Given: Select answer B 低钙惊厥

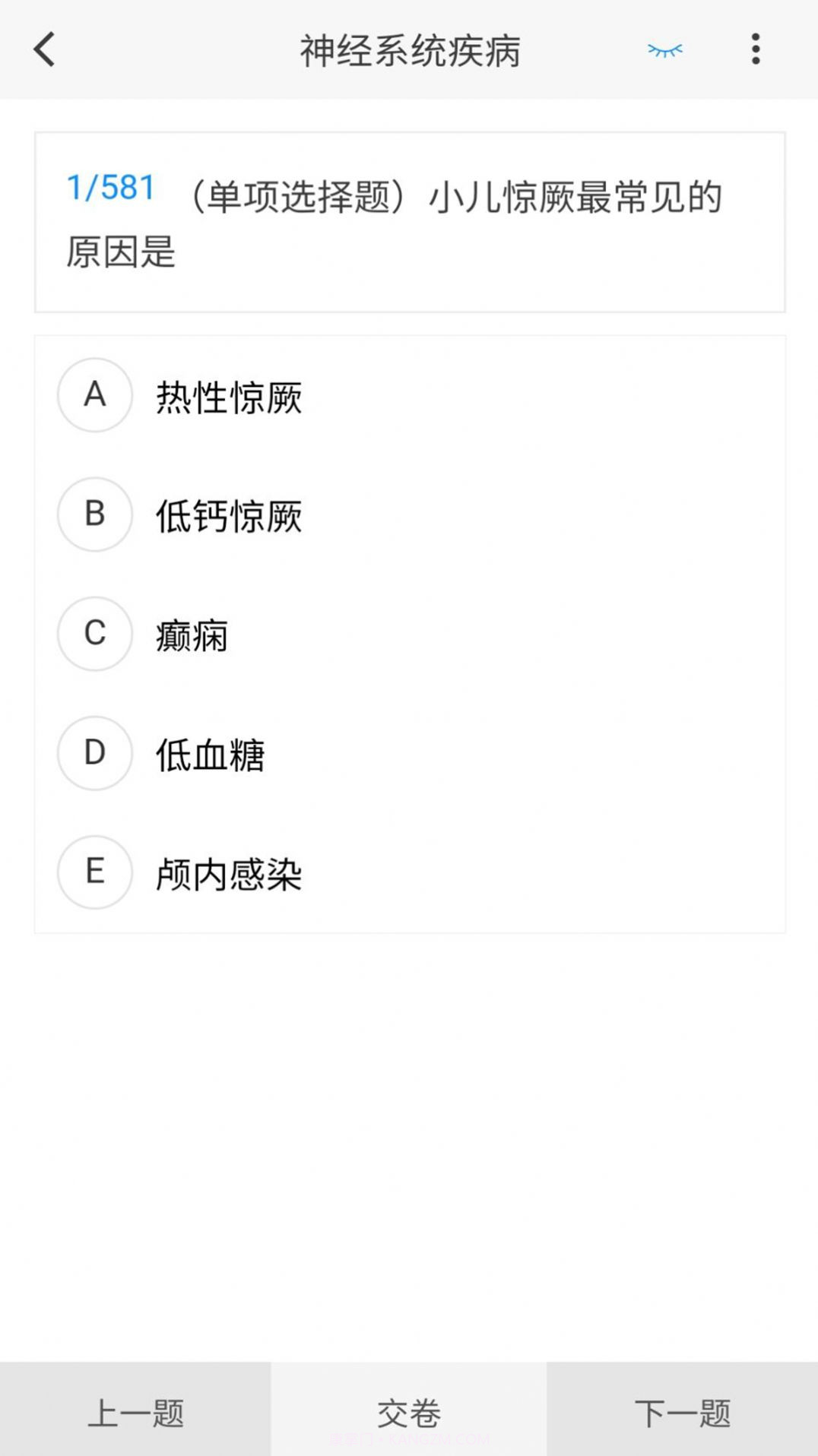Looking at the screenshot, I should pos(230,514).
